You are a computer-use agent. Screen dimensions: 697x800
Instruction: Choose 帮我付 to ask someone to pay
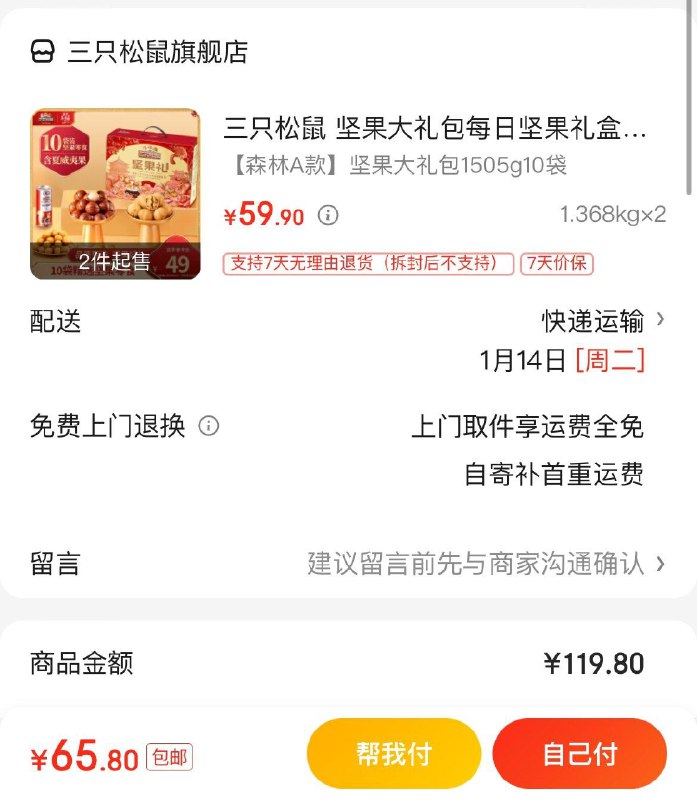coord(393,754)
